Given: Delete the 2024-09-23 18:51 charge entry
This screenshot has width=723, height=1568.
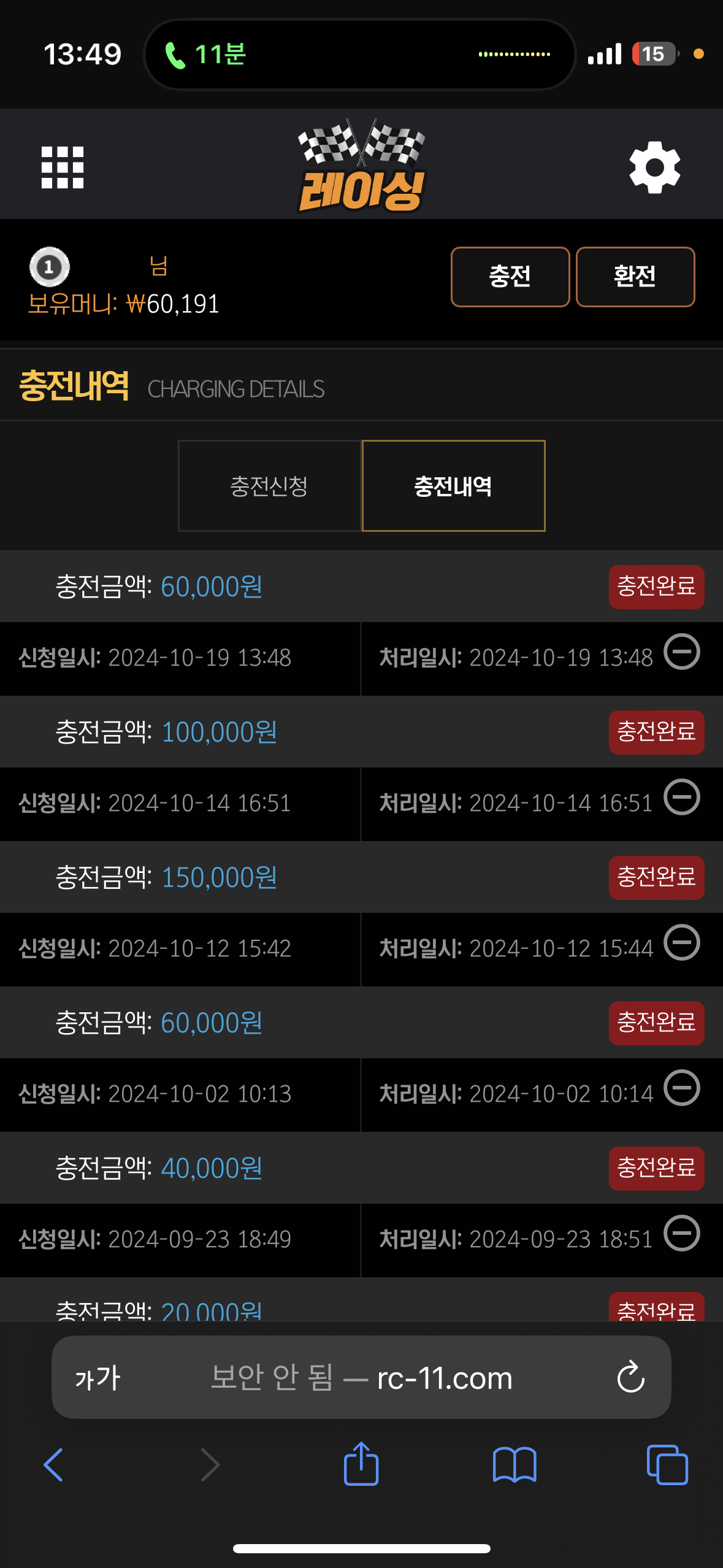Looking at the screenshot, I should coord(682,1233).
